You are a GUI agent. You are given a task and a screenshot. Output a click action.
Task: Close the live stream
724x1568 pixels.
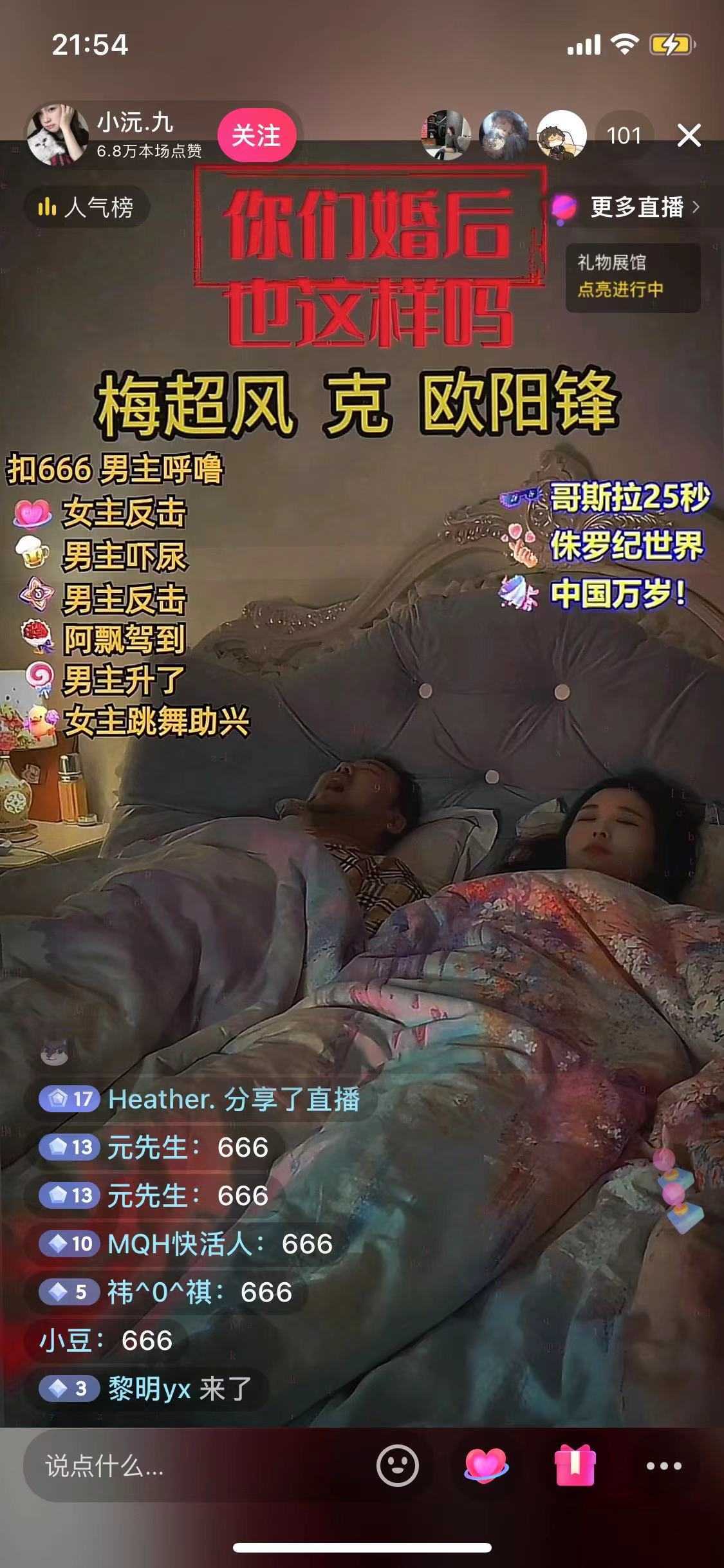(x=689, y=136)
